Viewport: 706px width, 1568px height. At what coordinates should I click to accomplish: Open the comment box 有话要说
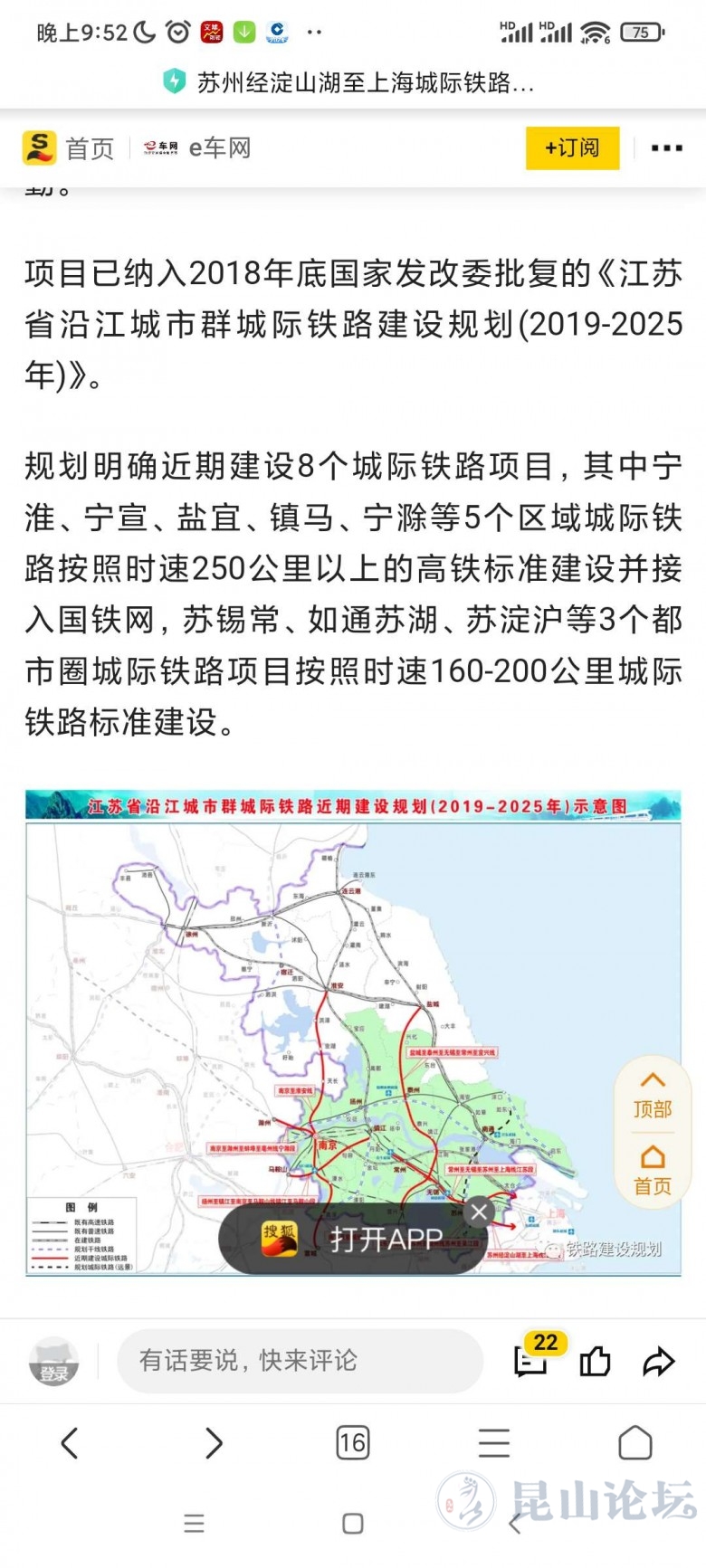tap(299, 1360)
